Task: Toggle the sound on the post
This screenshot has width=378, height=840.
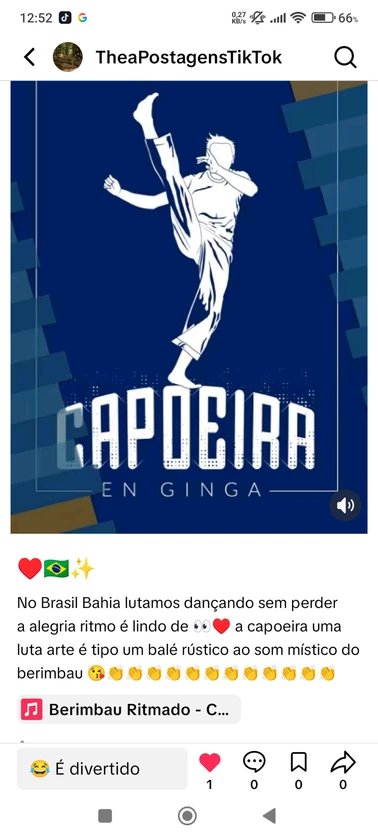Action: pyautogui.click(x=345, y=505)
